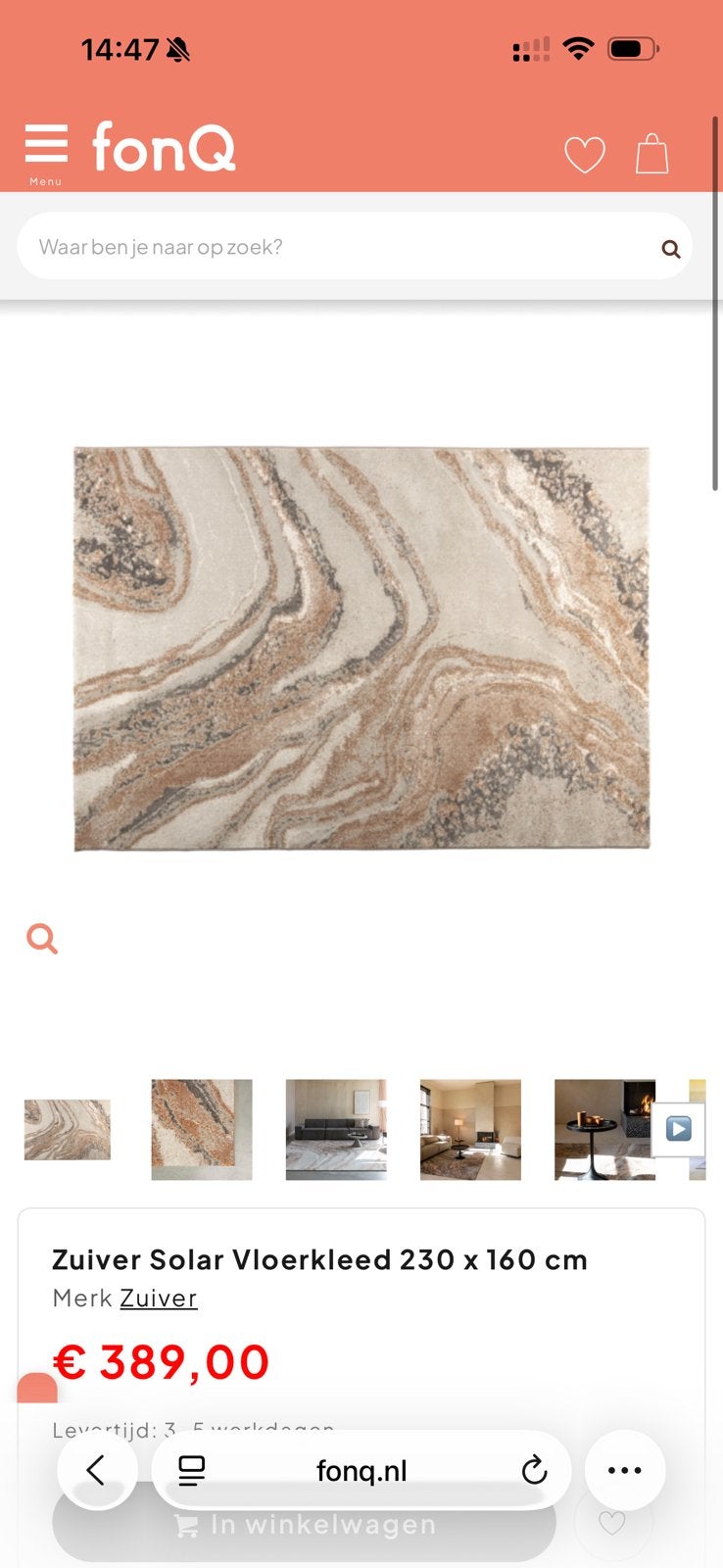
Task: Tap the fonq.nl address bar
Action: [361, 1470]
